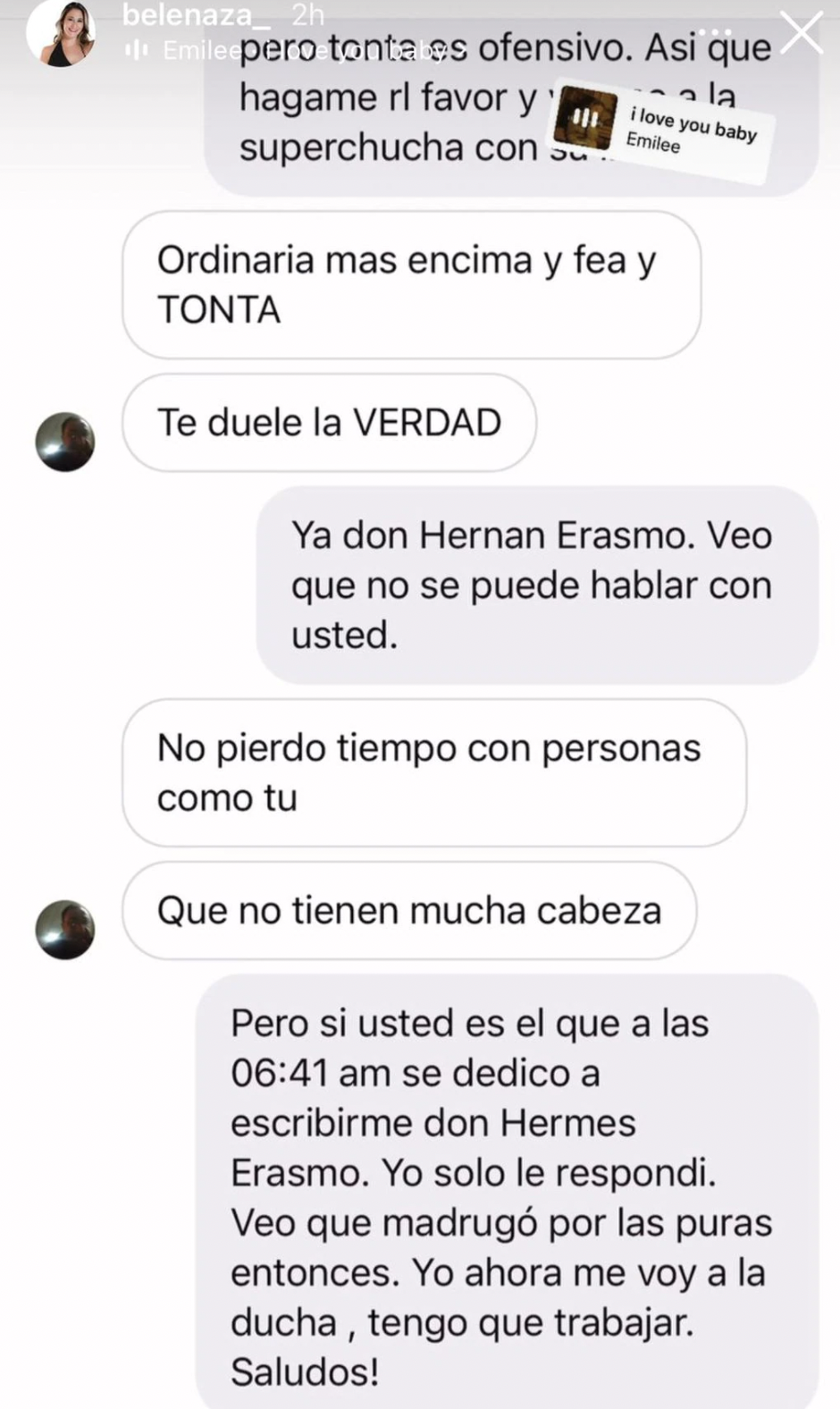
Task: Open belenaza_ profile picture
Action: point(61,33)
